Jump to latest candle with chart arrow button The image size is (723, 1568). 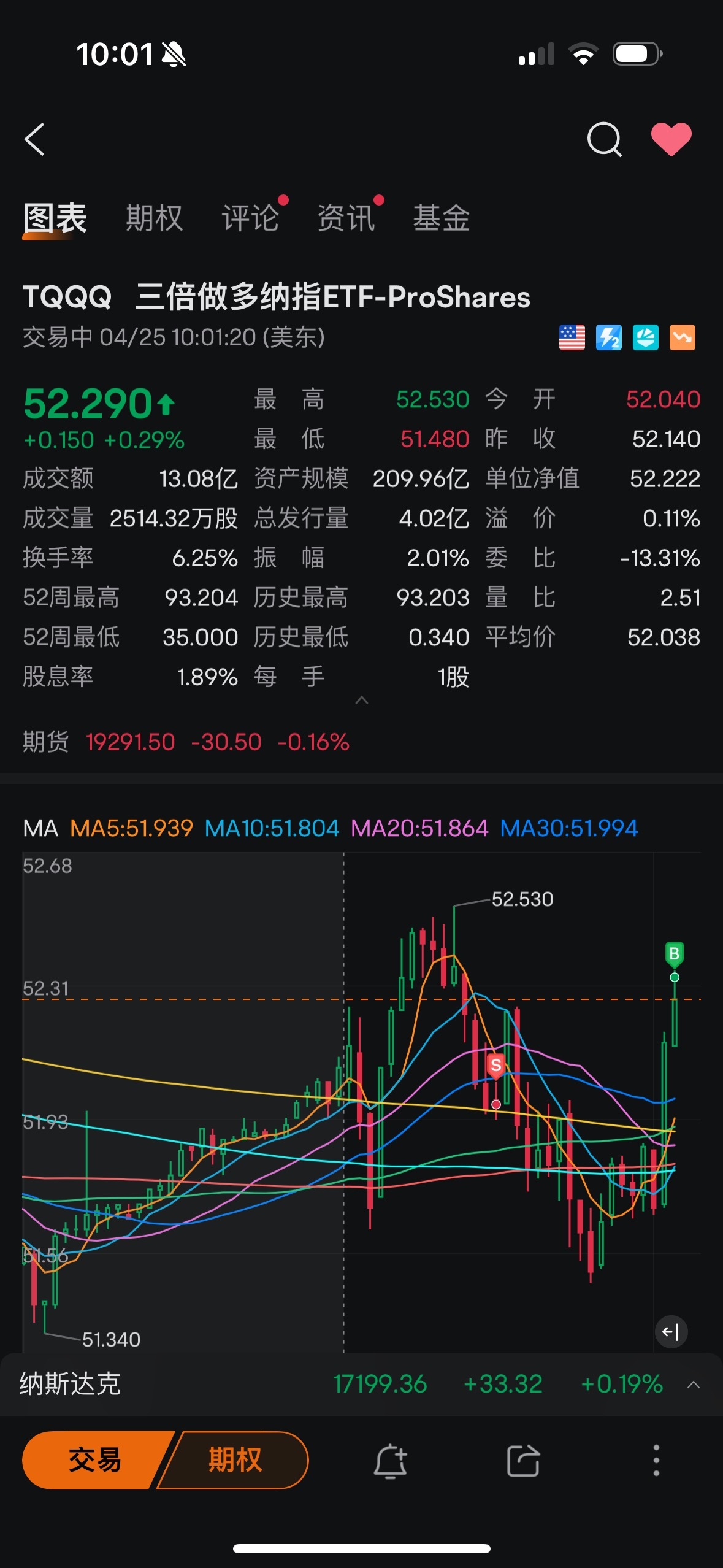click(671, 1332)
